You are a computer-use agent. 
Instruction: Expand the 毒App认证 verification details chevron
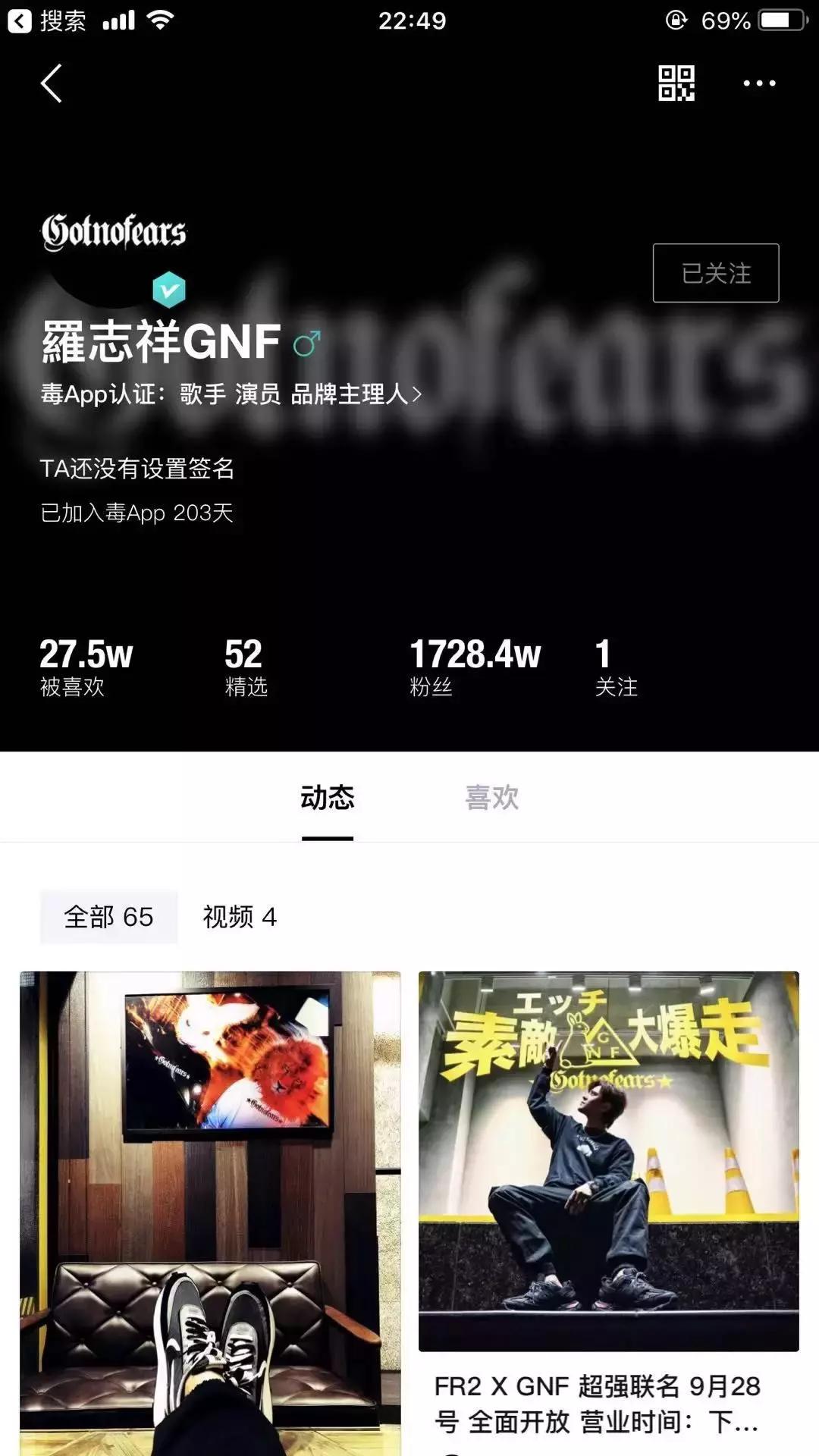coord(416,393)
